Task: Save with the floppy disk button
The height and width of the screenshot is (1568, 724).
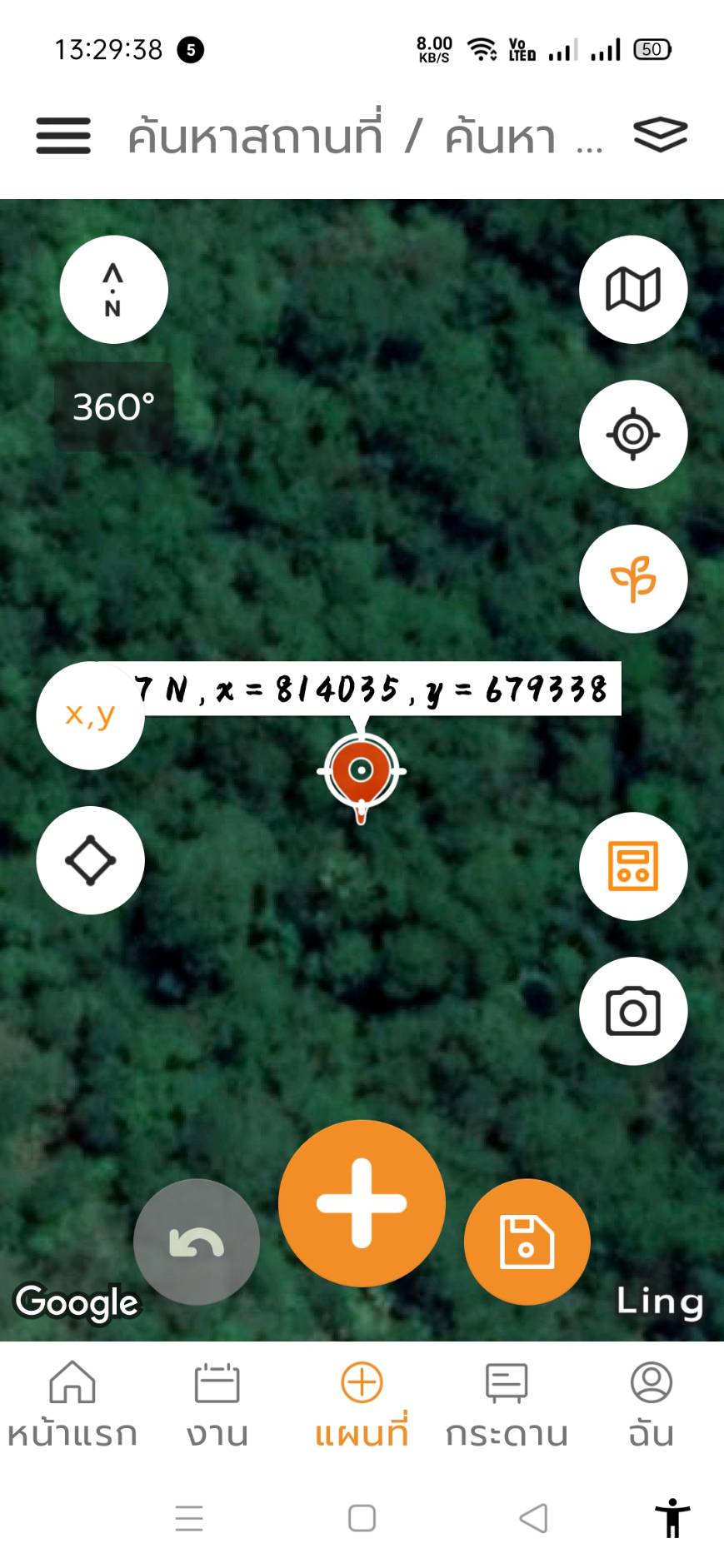Action: click(x=527, y=1242)
